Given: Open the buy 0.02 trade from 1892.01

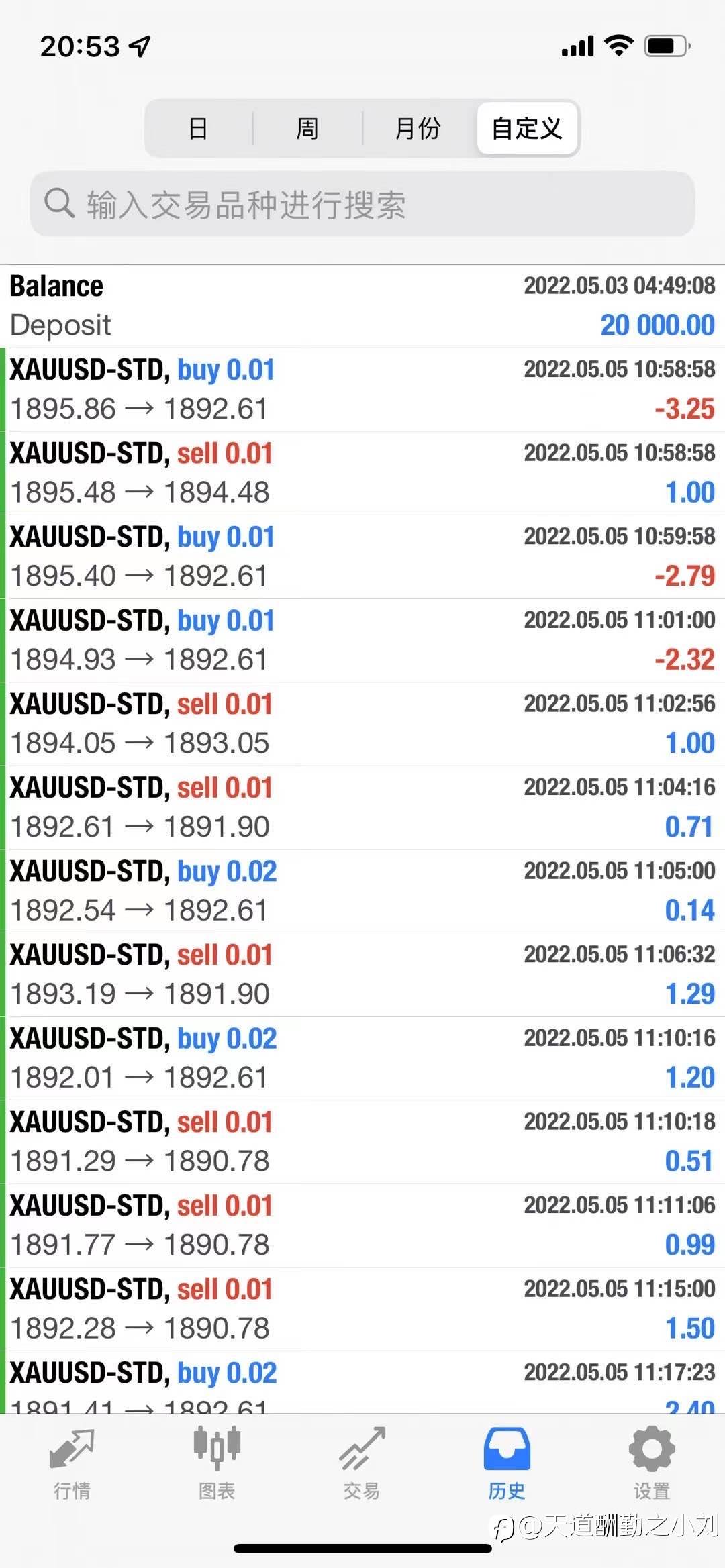Looking at the screenshot, I should (362, 1059).
